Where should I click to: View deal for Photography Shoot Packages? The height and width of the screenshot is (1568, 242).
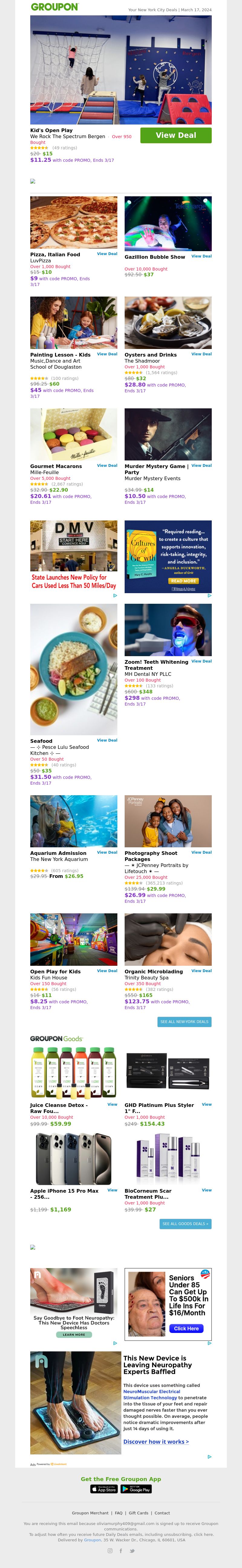click(201, 852)
